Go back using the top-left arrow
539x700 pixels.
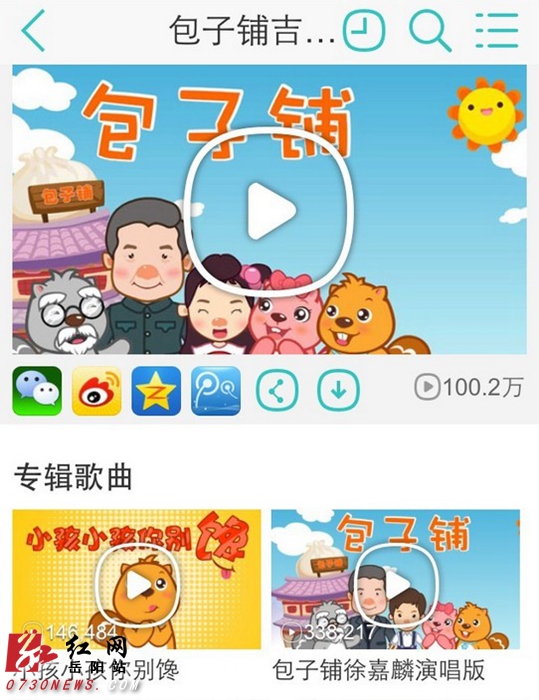(33, 31)
